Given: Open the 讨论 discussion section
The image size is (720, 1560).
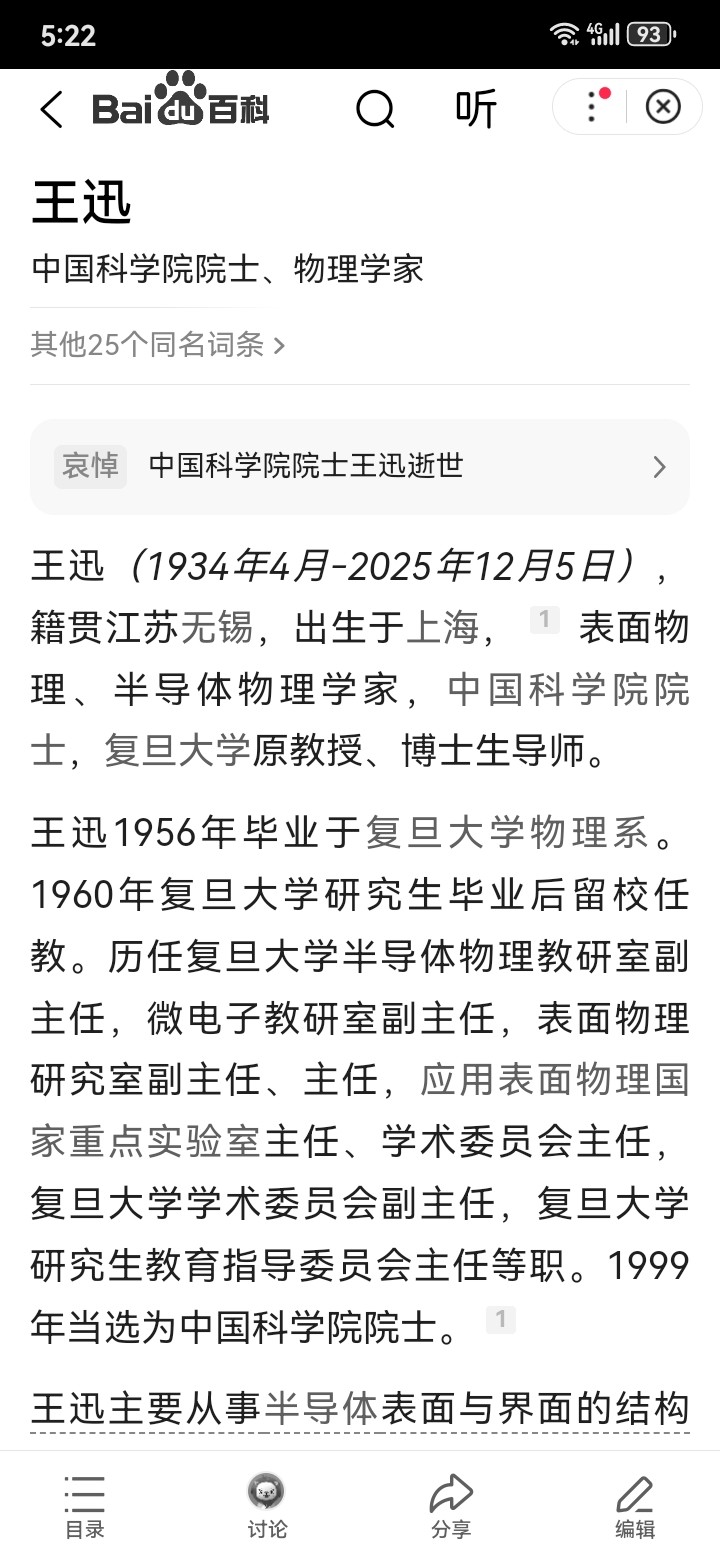Looking at the screenshot, I should (267, 1506).
